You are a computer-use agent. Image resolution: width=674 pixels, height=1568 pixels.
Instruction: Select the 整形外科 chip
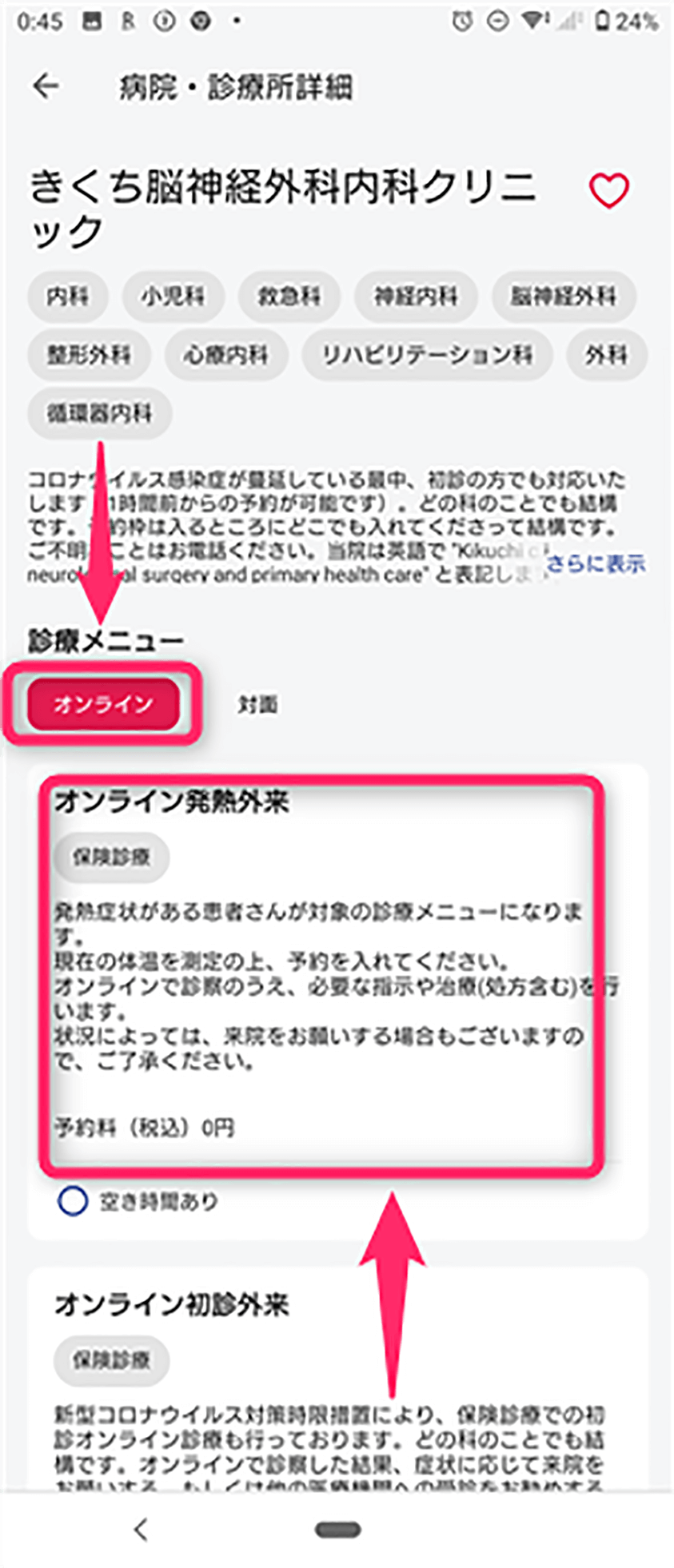coord(89,355)
